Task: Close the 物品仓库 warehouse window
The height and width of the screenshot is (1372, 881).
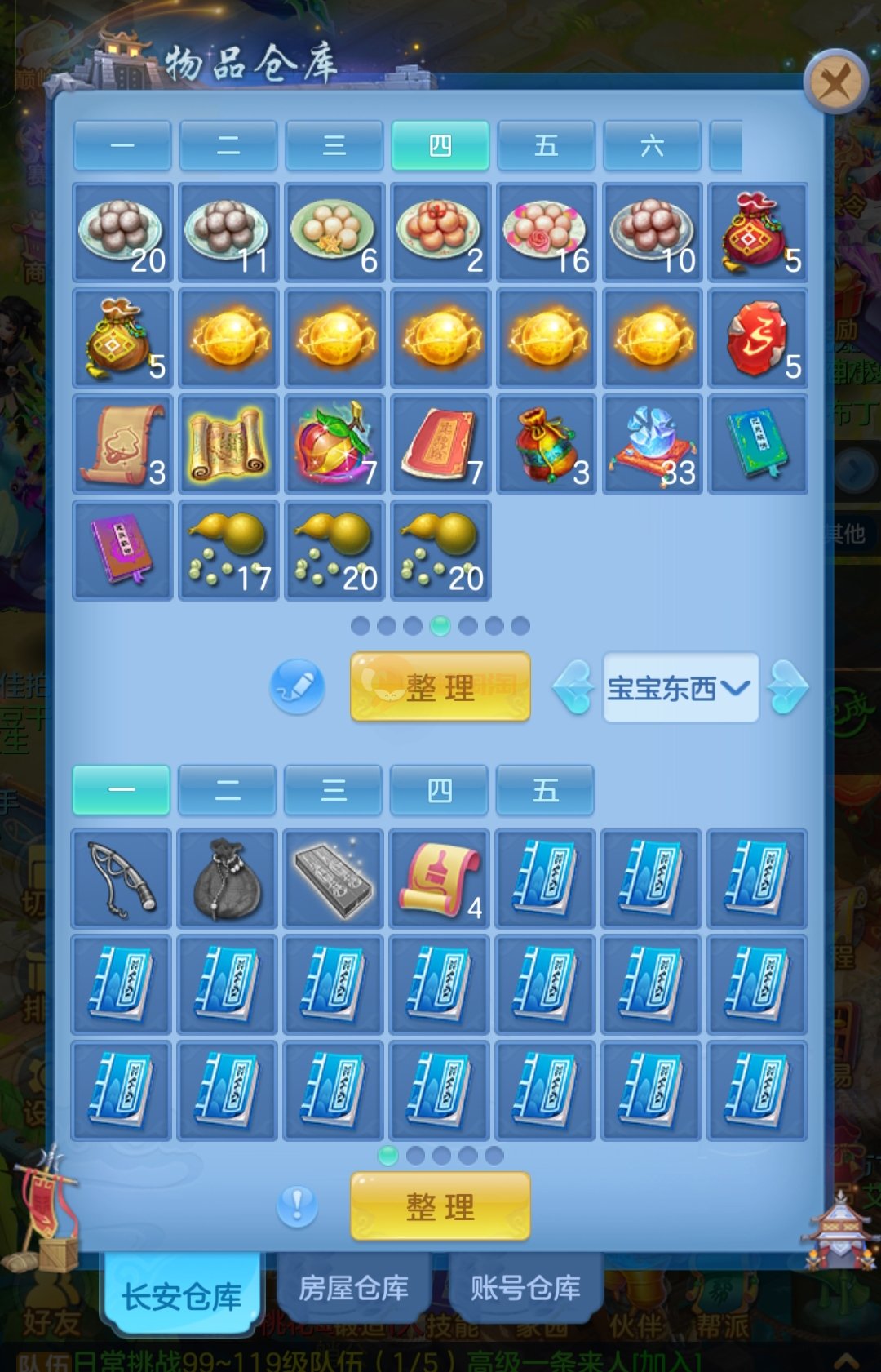Action: tap(835, 82)
